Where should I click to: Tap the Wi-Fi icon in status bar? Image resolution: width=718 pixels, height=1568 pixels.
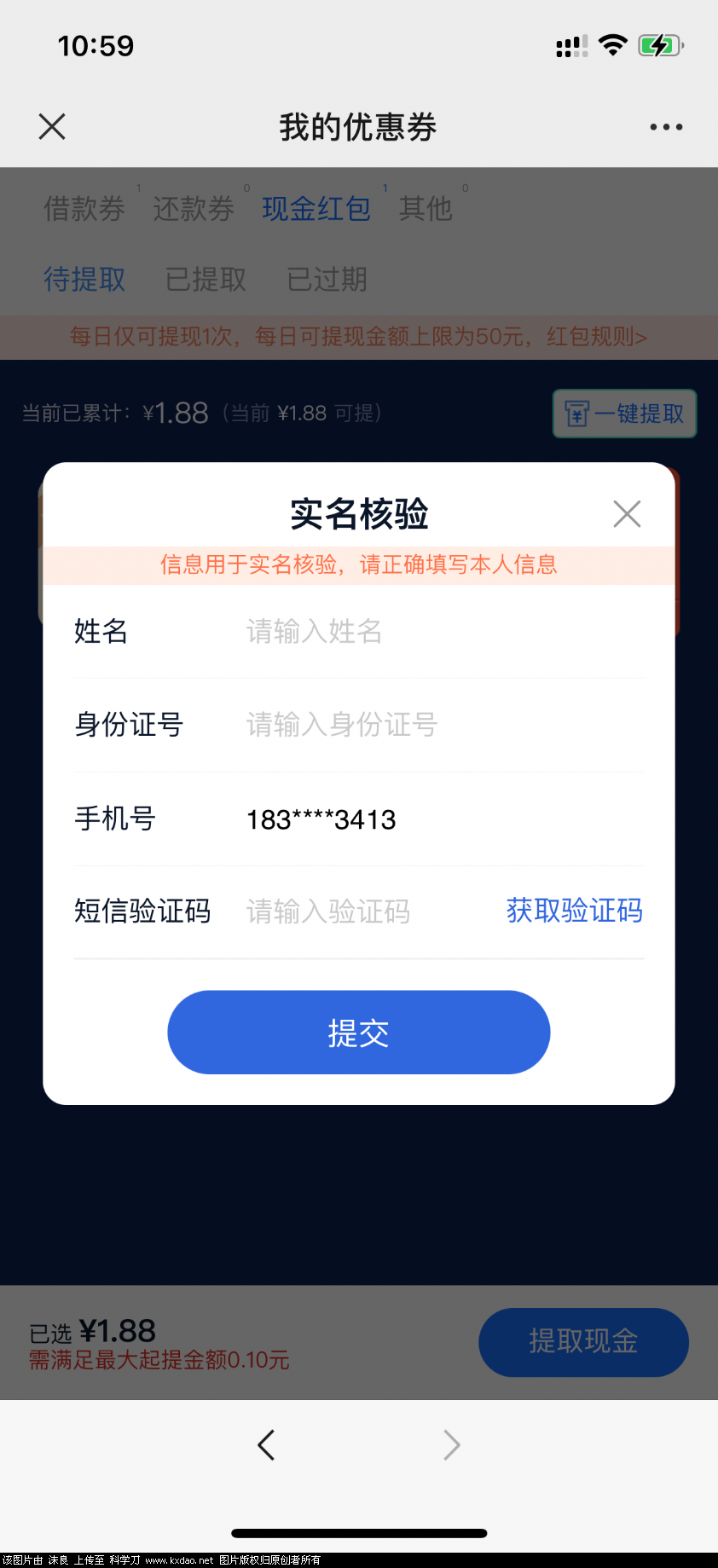pos(613,45)
